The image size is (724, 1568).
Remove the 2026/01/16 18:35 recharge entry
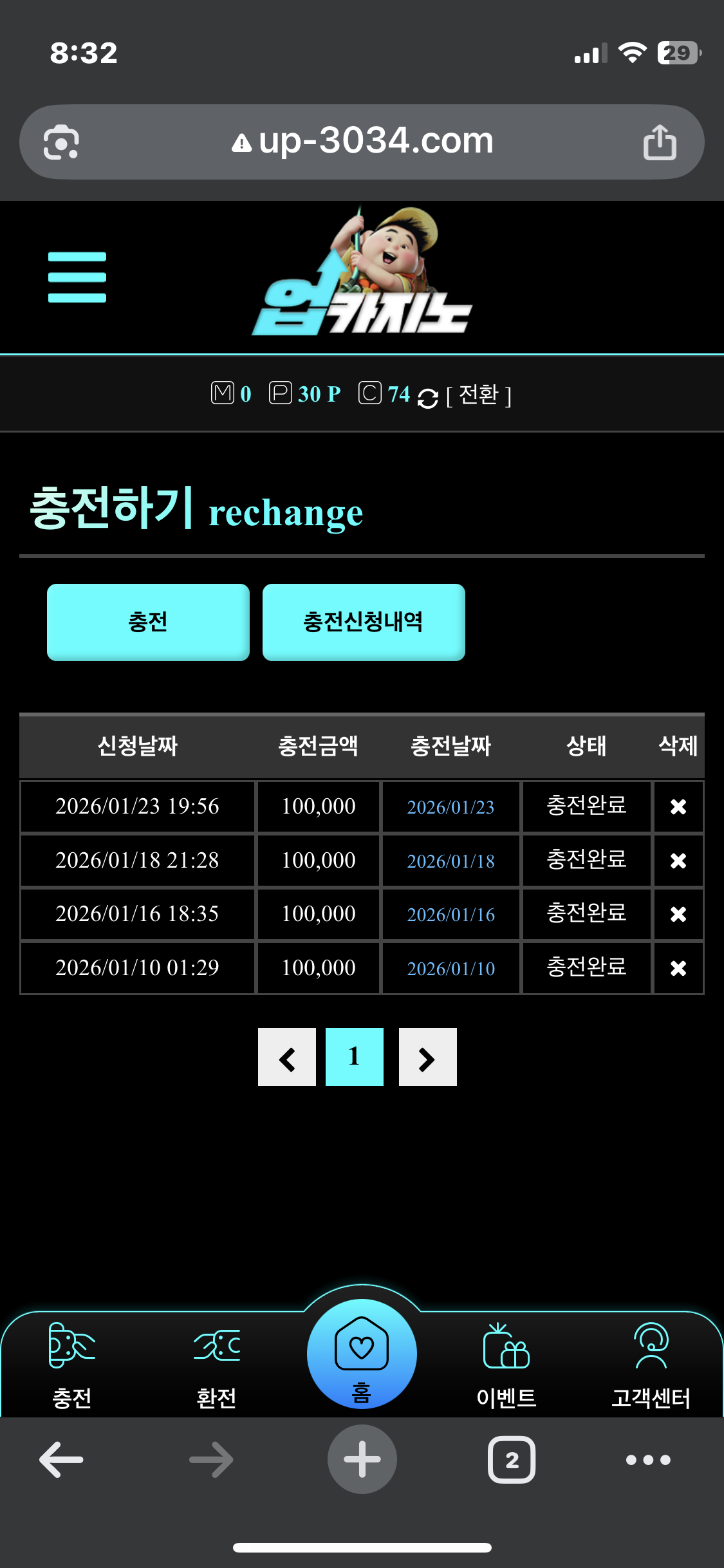(678, 914)
